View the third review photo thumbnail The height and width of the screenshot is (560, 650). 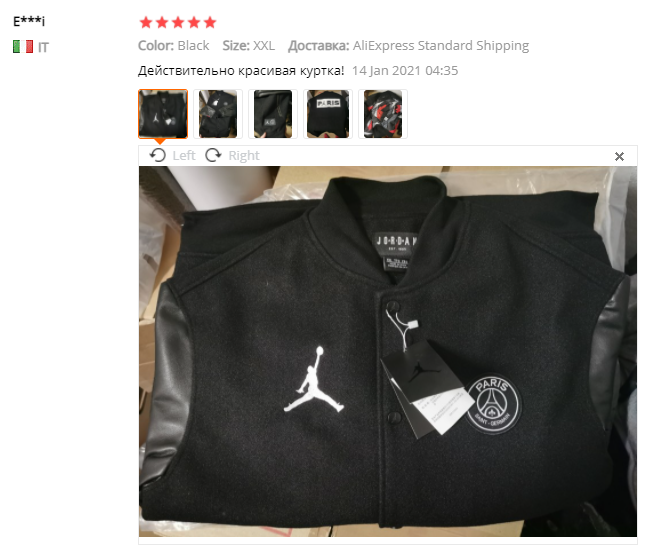pyautogui.click(x=273, y=113)
